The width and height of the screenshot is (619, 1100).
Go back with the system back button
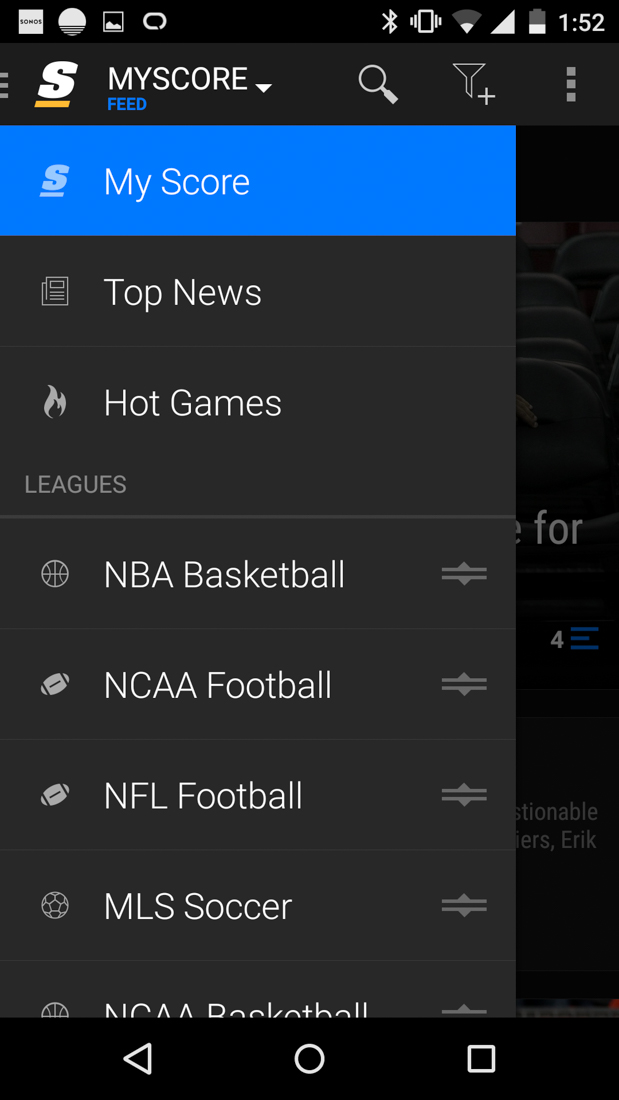click(x=138, y=1059)
